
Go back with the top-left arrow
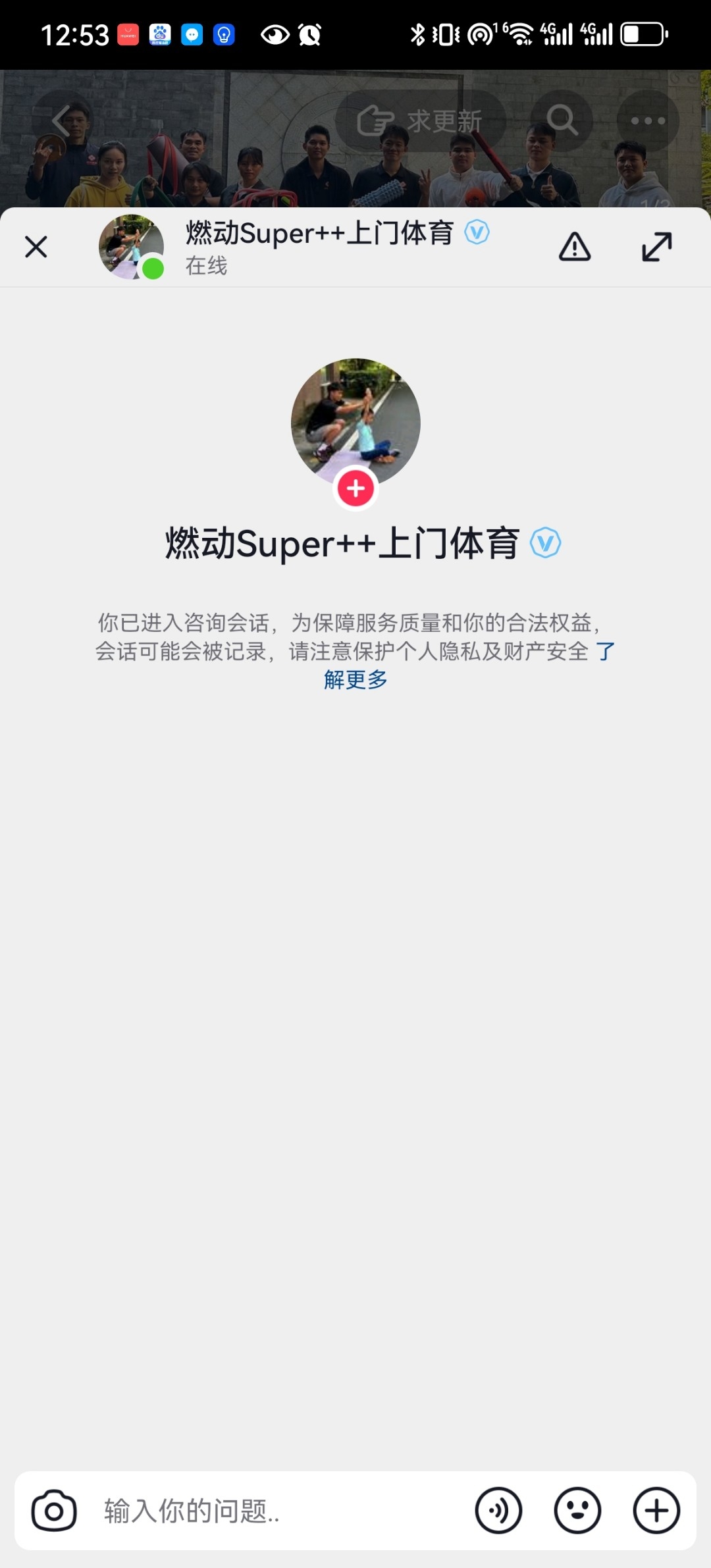click(x=62, y=120)
